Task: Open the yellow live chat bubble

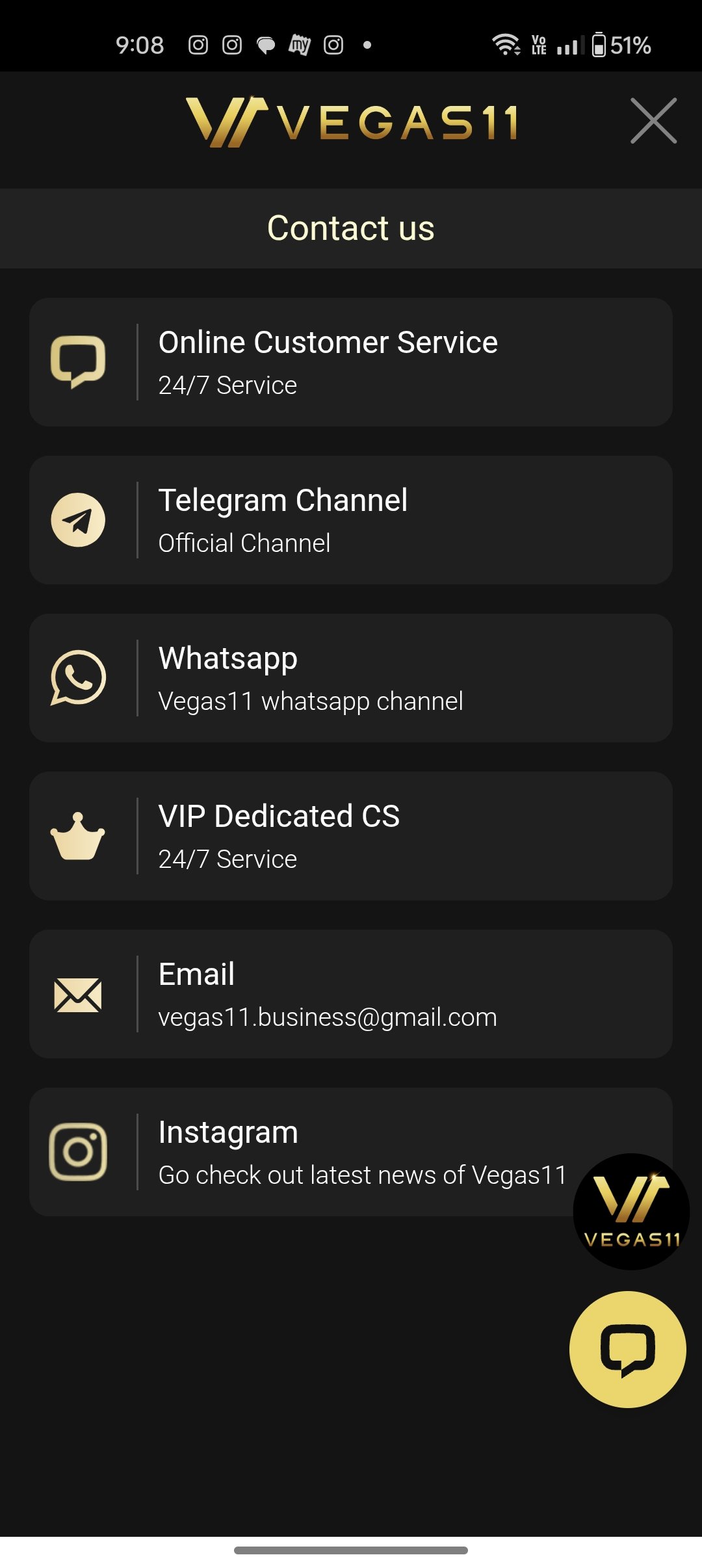Action: pyautogui.click(x=628, y=1350)
